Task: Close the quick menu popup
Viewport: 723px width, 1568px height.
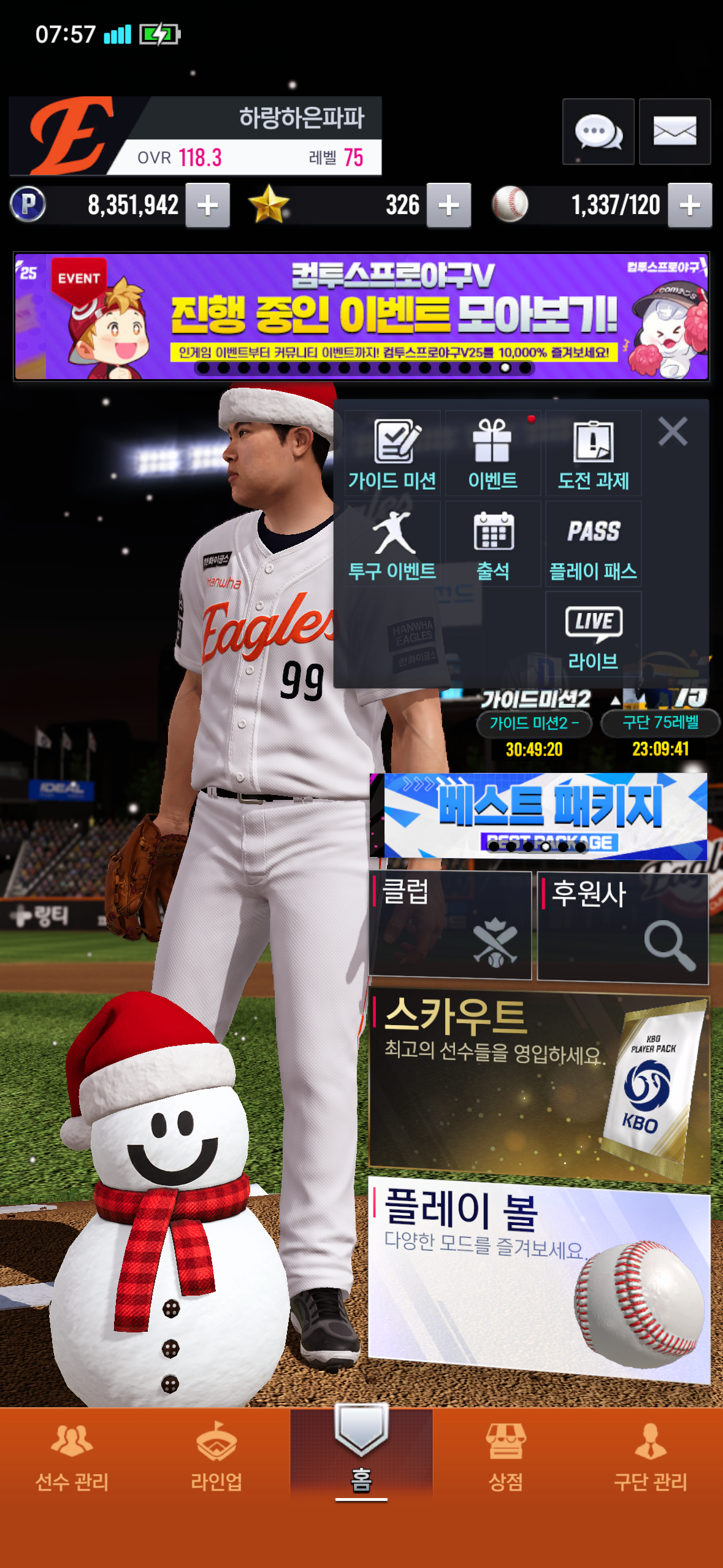Action: click(x=673, y=431)
